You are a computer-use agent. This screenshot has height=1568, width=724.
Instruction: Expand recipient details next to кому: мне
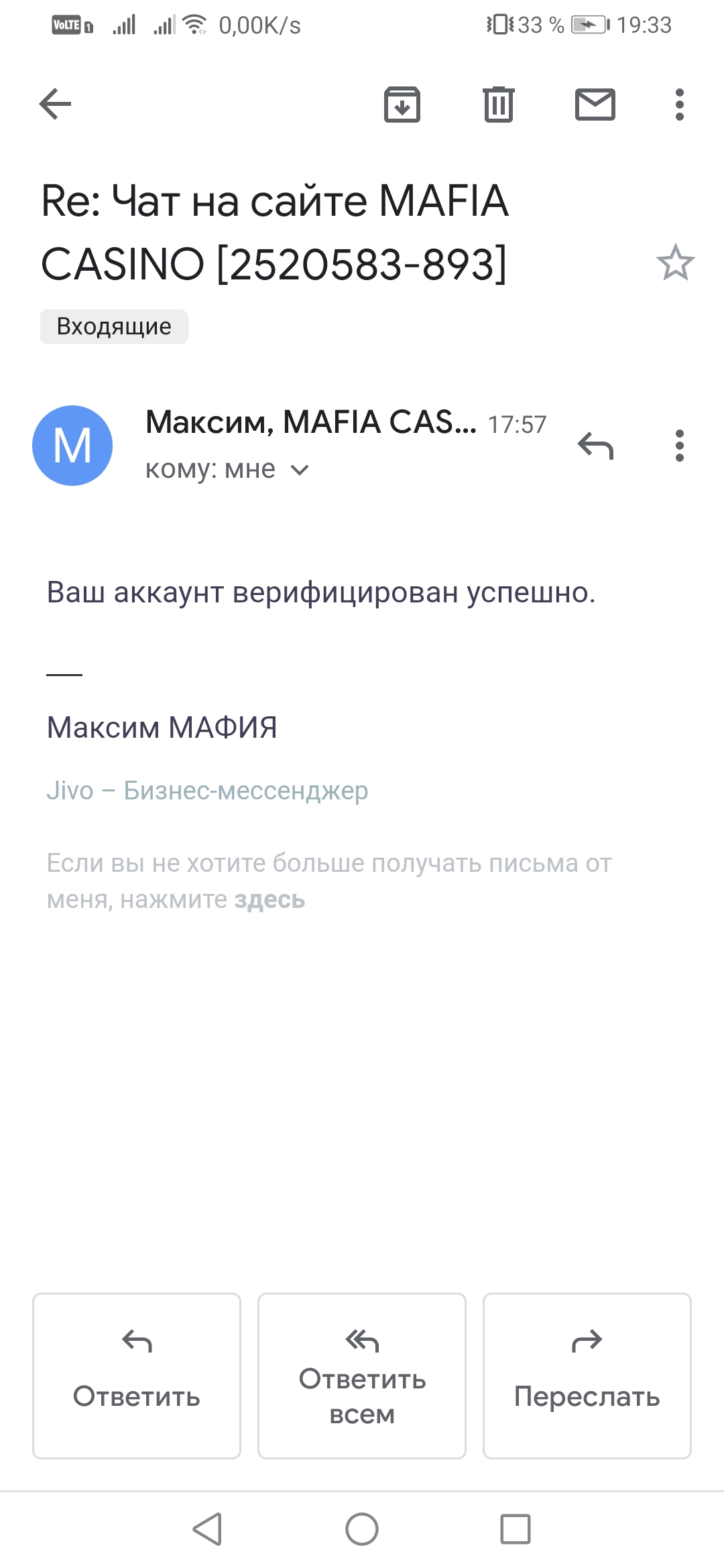300,470
